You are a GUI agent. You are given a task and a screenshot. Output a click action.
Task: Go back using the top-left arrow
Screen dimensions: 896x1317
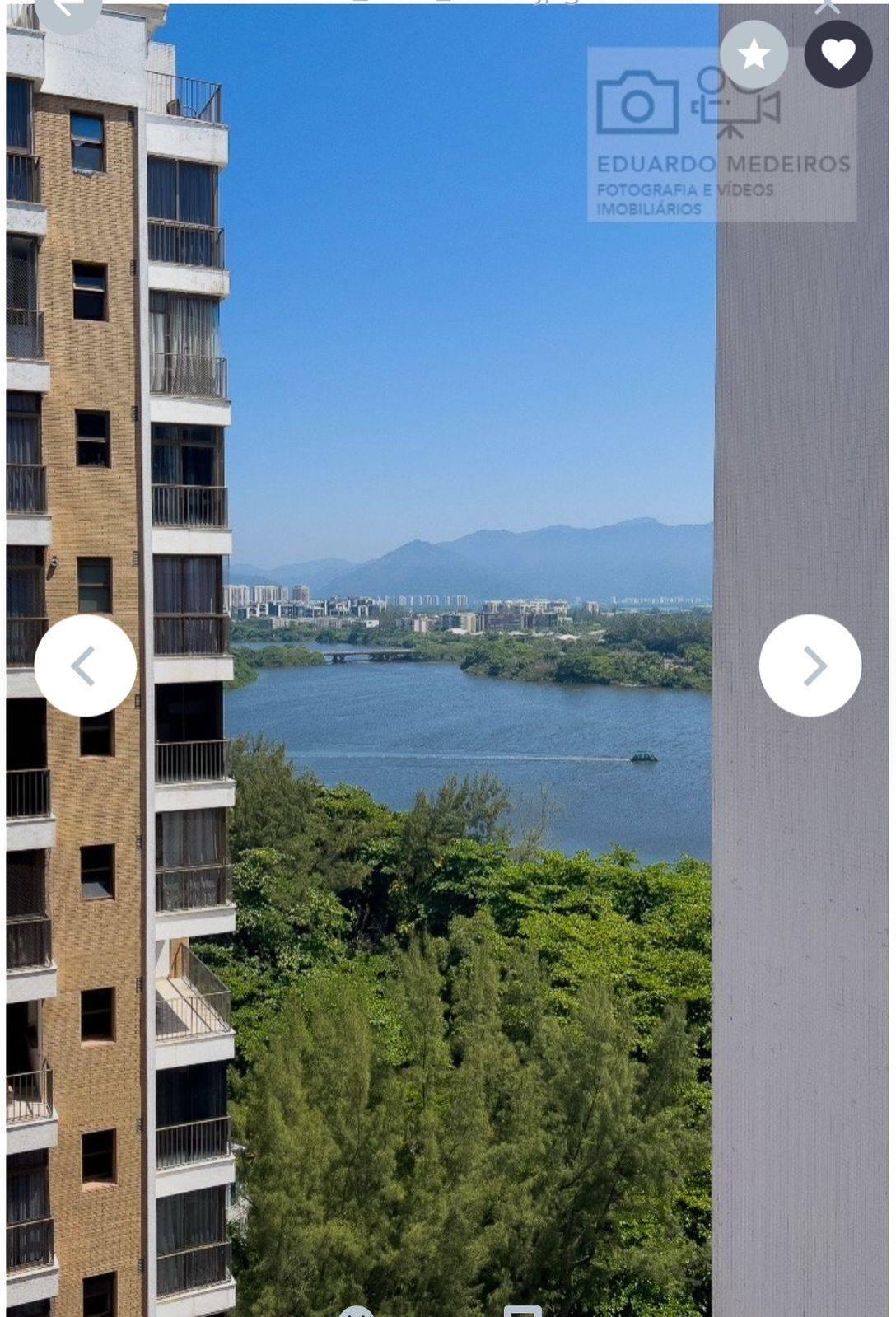coord(68,10)
